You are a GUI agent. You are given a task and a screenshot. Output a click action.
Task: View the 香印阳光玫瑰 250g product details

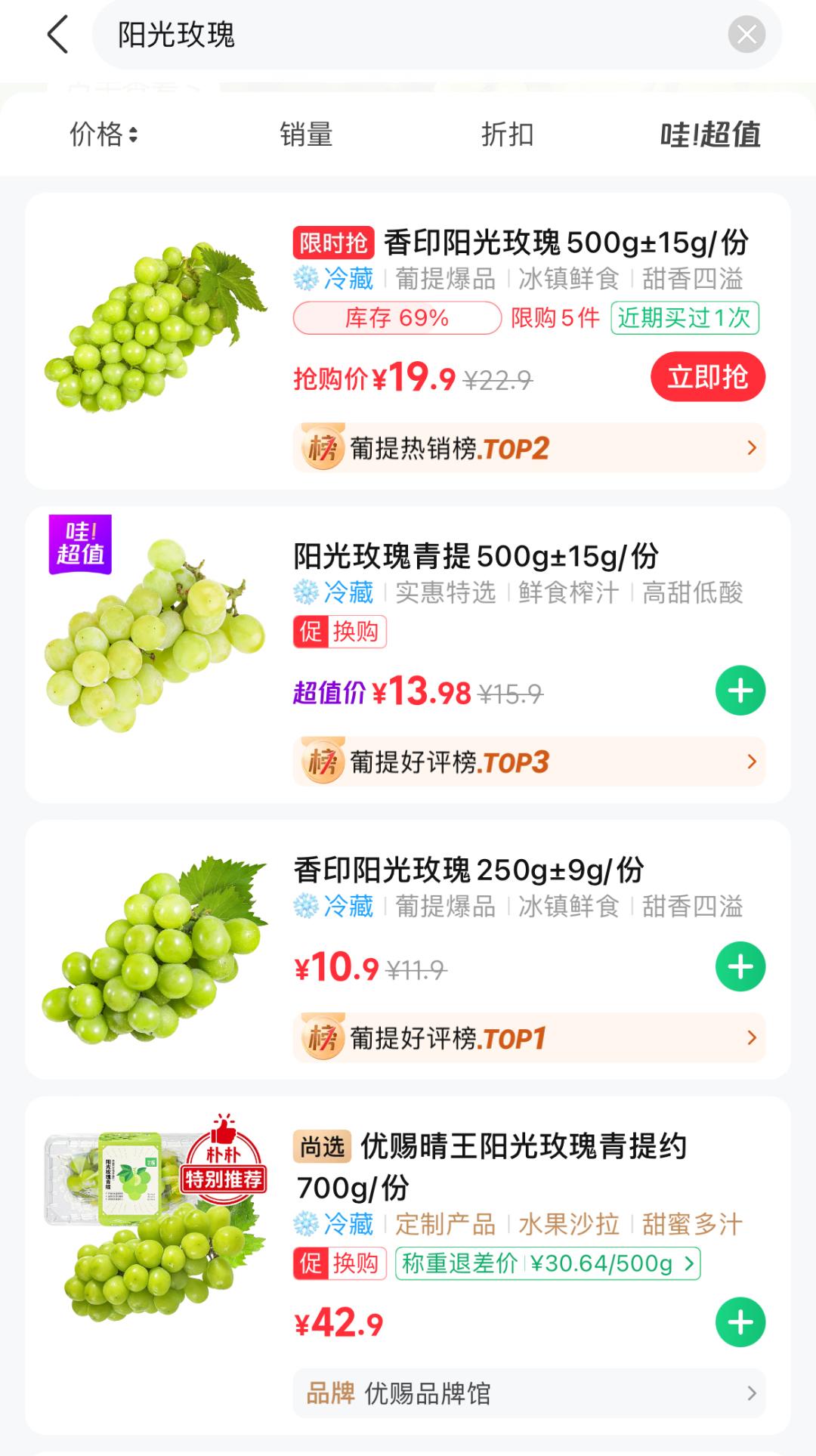[x=468, y=870]
